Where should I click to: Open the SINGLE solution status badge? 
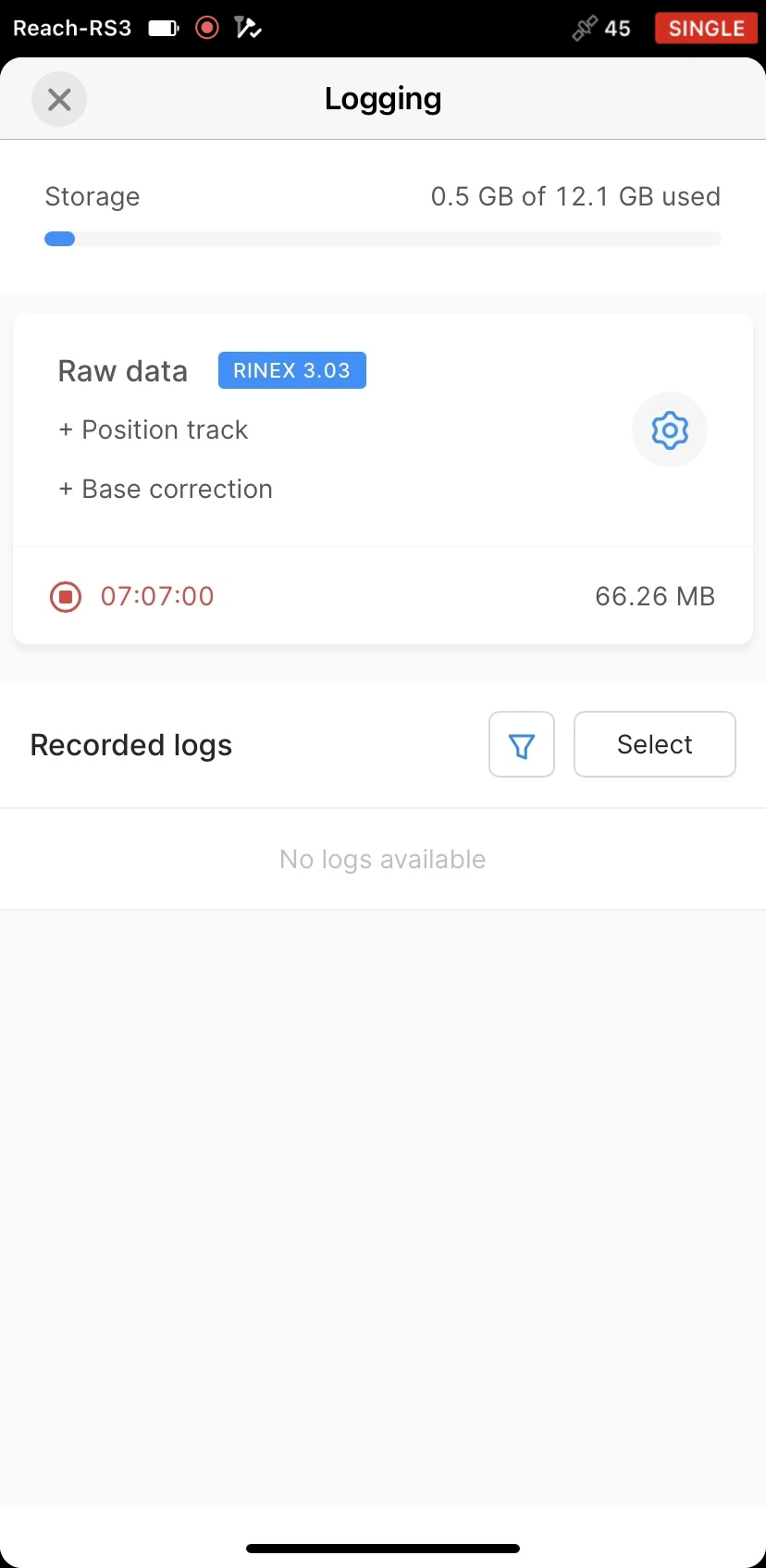706,29
